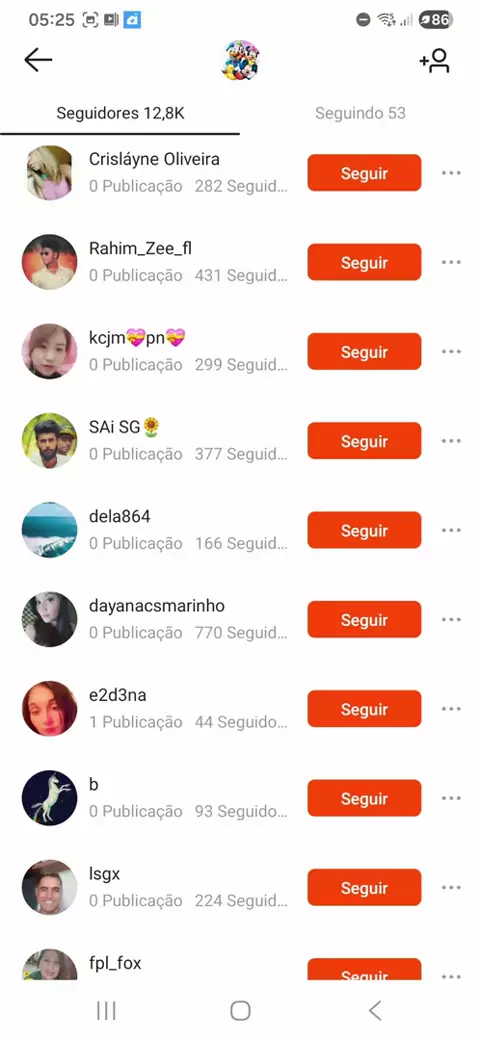Image resolution: width=480 pixels, height=1040 pixels.
Task: Open more options for kcjm pn
Action: click(x=451, y=352)
